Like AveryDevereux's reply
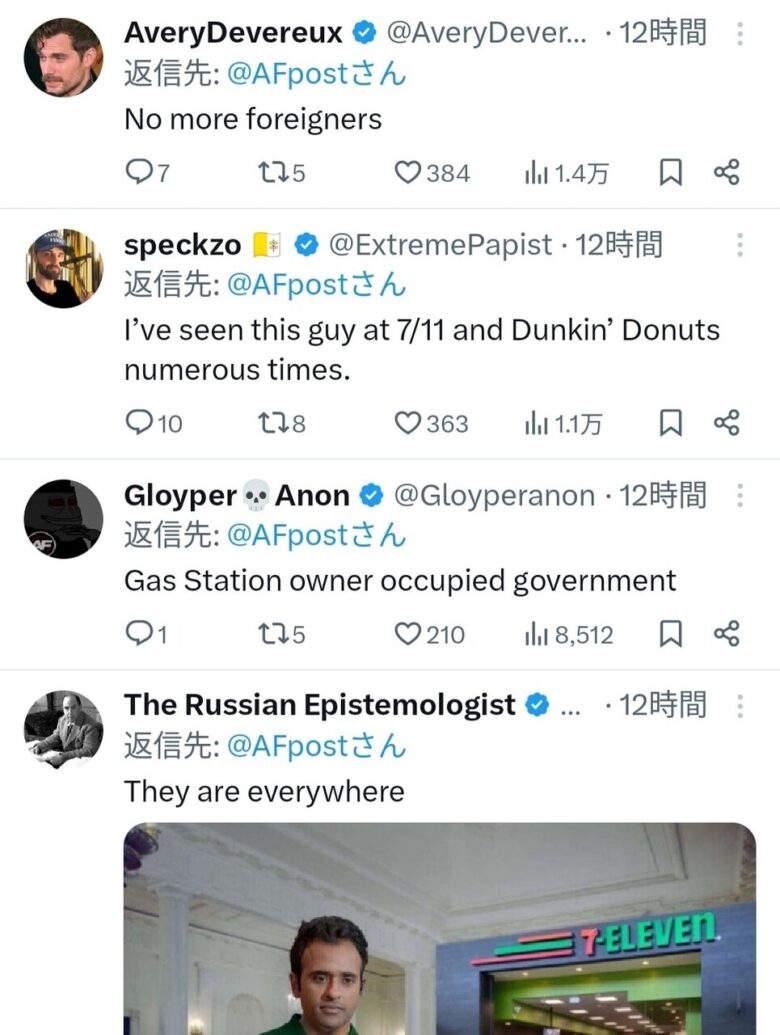 pyautogui.click(x=408, y=173)
